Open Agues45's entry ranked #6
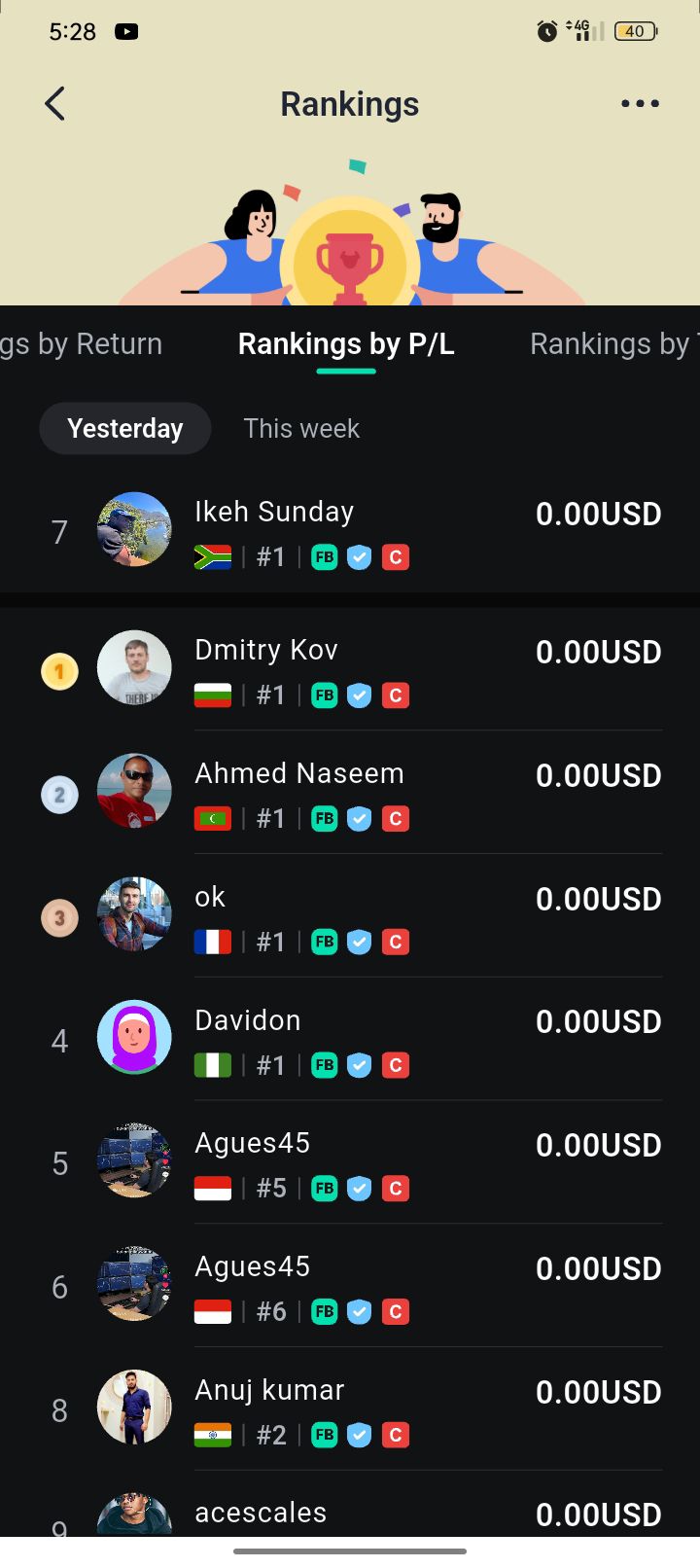Screen dimensions: 700x1568 click(350, 1287)
